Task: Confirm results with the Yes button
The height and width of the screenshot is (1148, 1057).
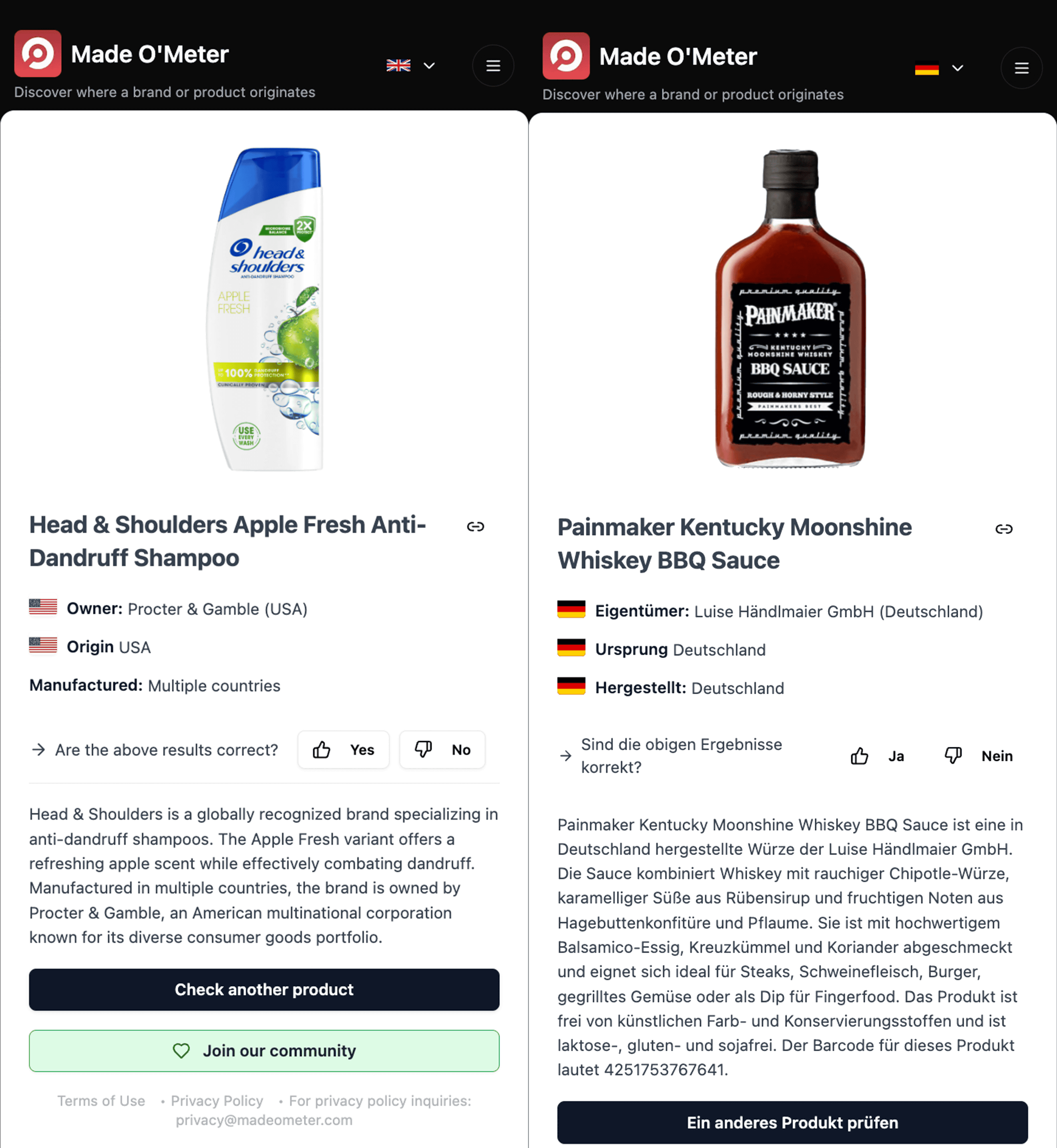Action: click(343, 749)
